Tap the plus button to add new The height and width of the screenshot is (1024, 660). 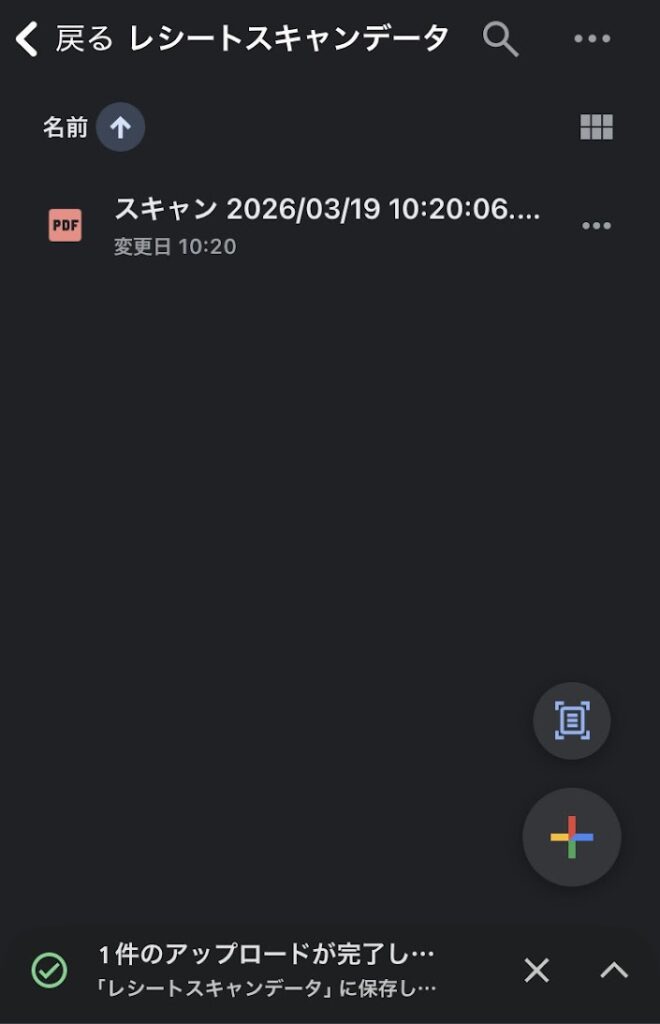point(571,837)
